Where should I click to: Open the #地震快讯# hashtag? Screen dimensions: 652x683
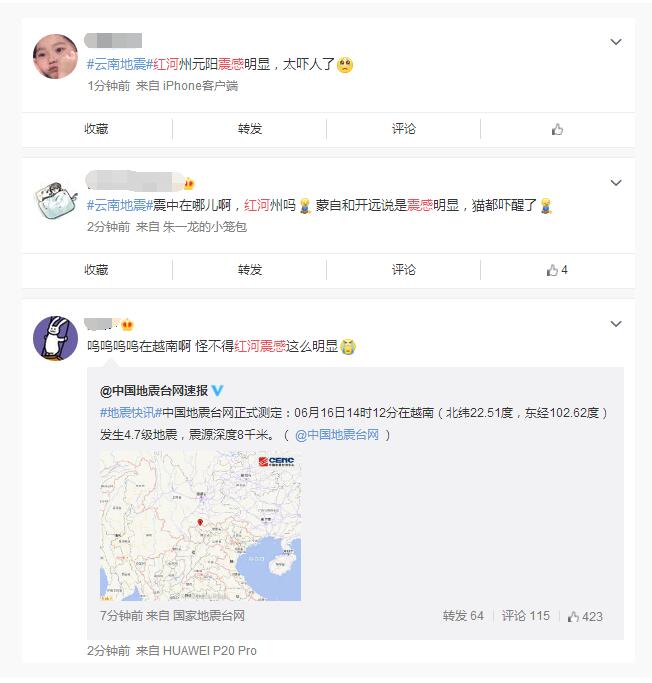click(130, 412)
